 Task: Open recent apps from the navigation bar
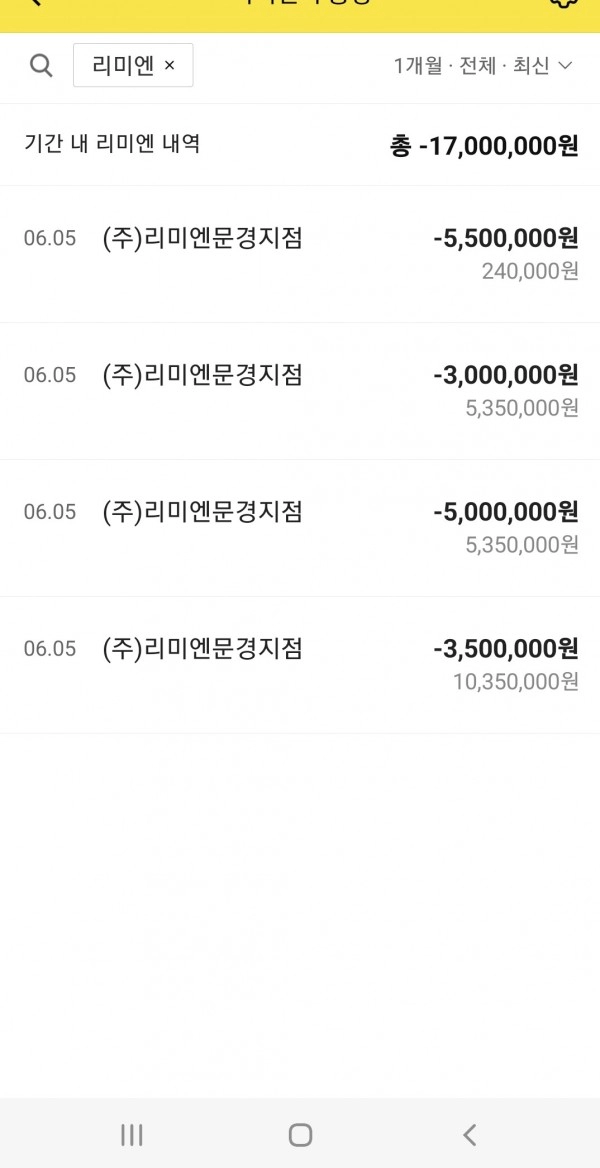(x=132, y=1134)
